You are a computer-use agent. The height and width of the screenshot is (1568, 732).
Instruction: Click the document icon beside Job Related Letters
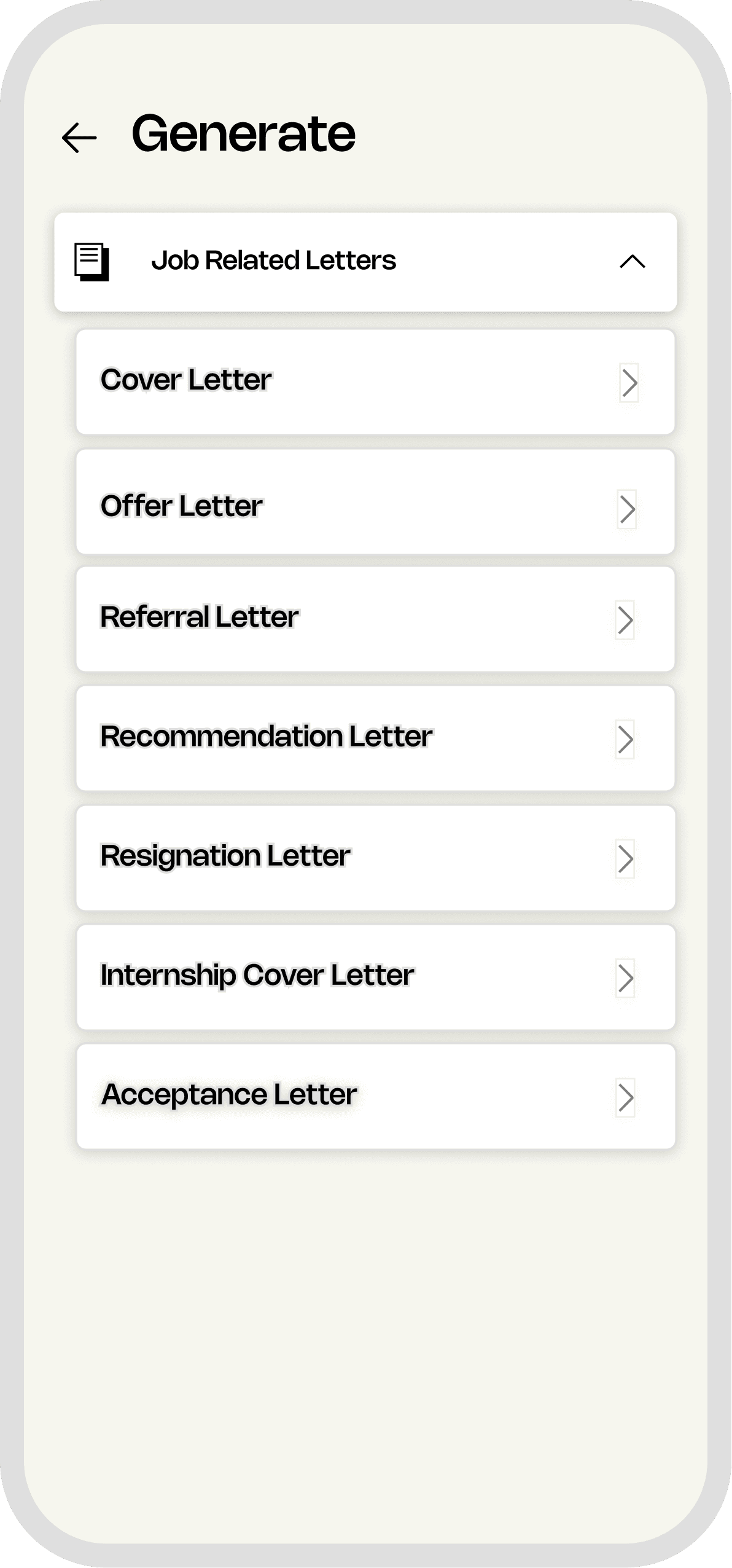[x=91, y=261]
